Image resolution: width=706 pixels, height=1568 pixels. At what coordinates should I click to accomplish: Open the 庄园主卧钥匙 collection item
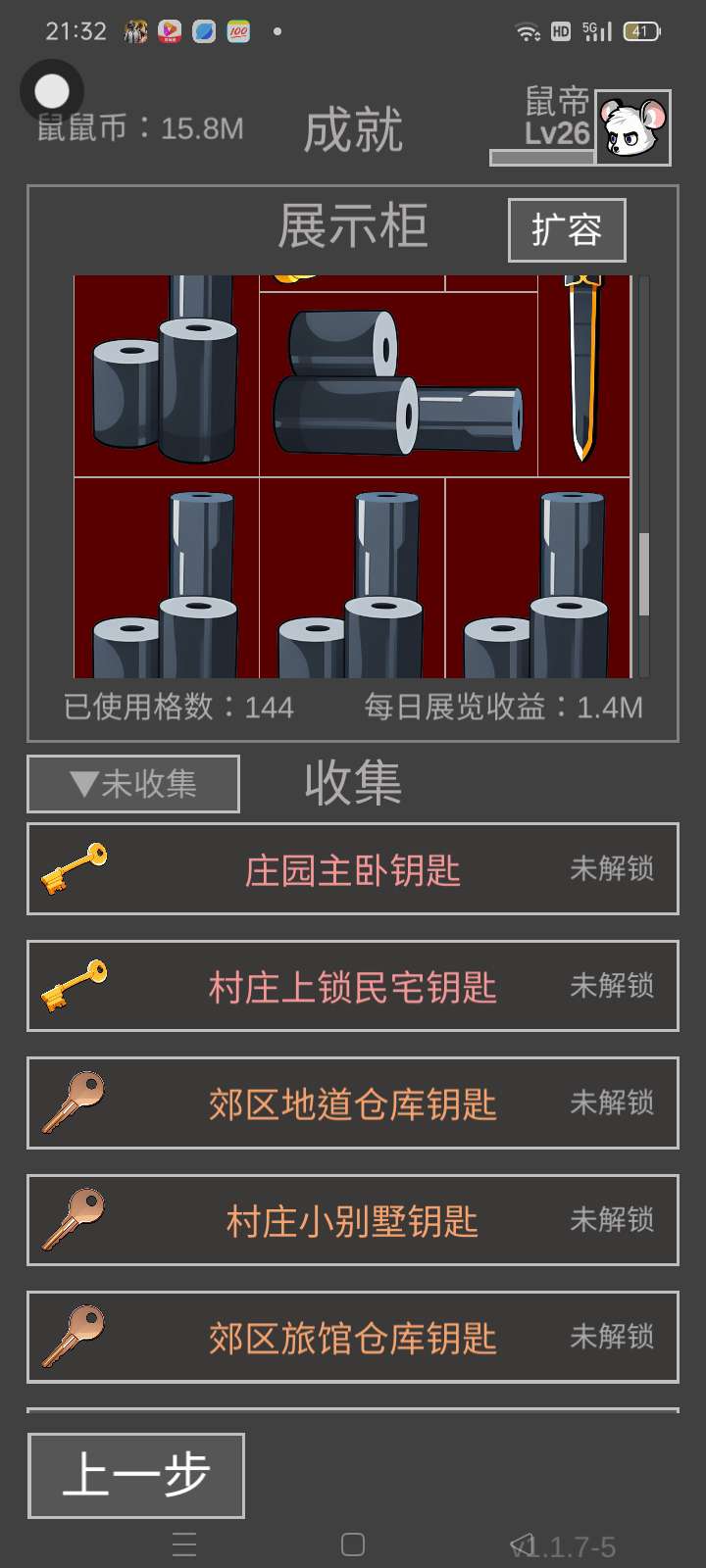(x=352, y=869)
